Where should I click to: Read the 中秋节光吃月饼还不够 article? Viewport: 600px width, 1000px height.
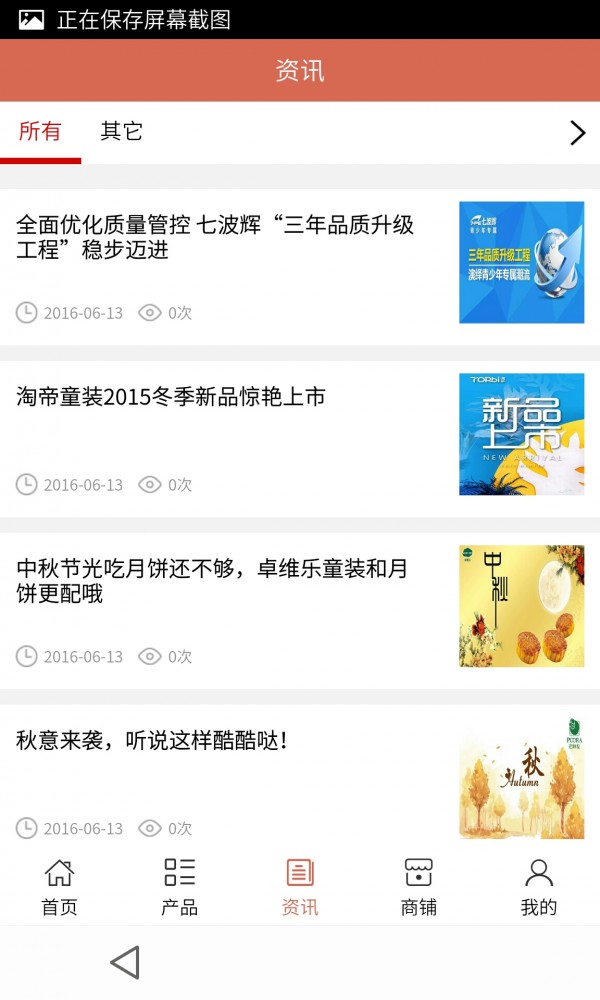pos(212,581)
